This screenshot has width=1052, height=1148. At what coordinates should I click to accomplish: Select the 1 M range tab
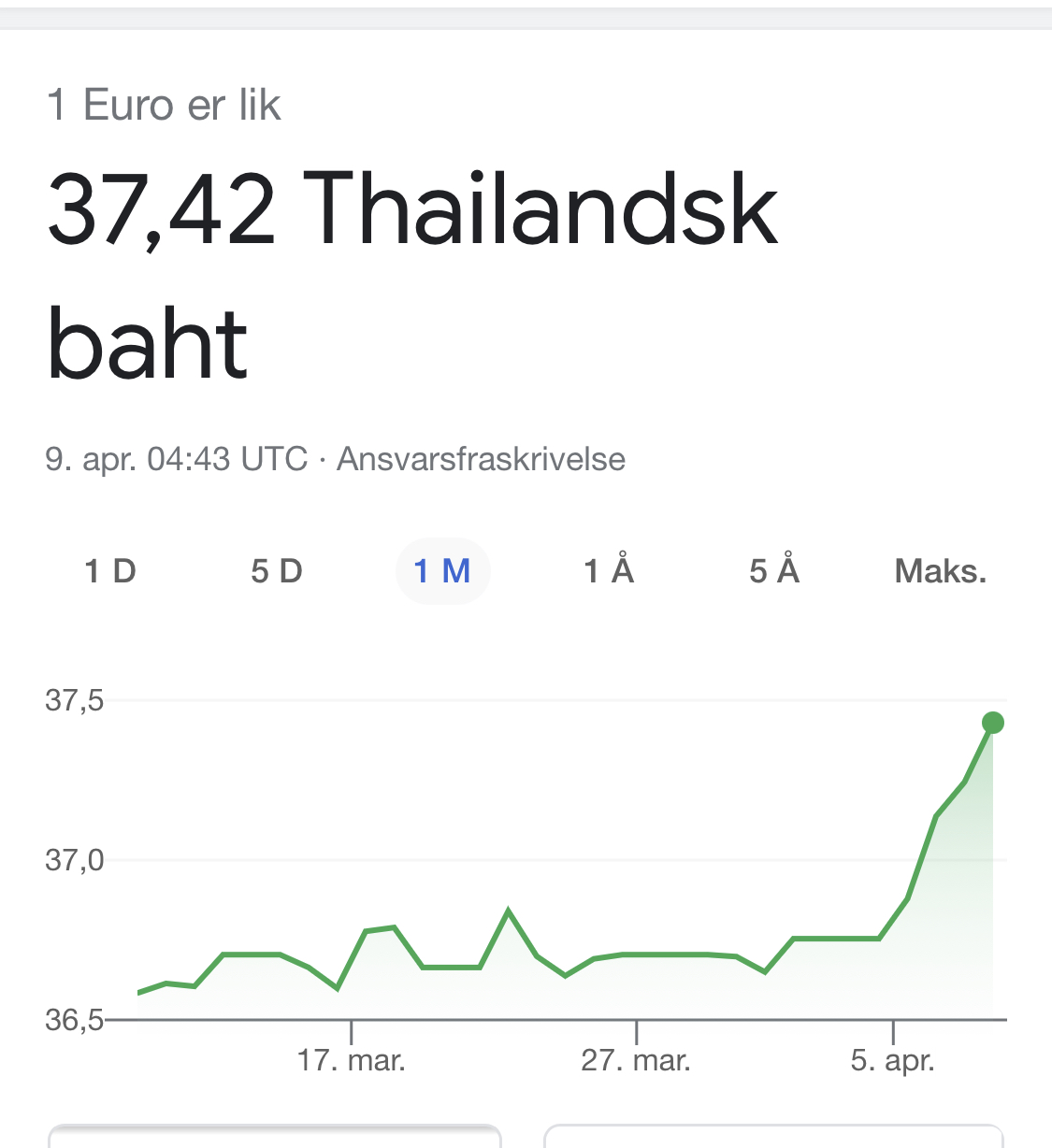[x=442, y=571]
